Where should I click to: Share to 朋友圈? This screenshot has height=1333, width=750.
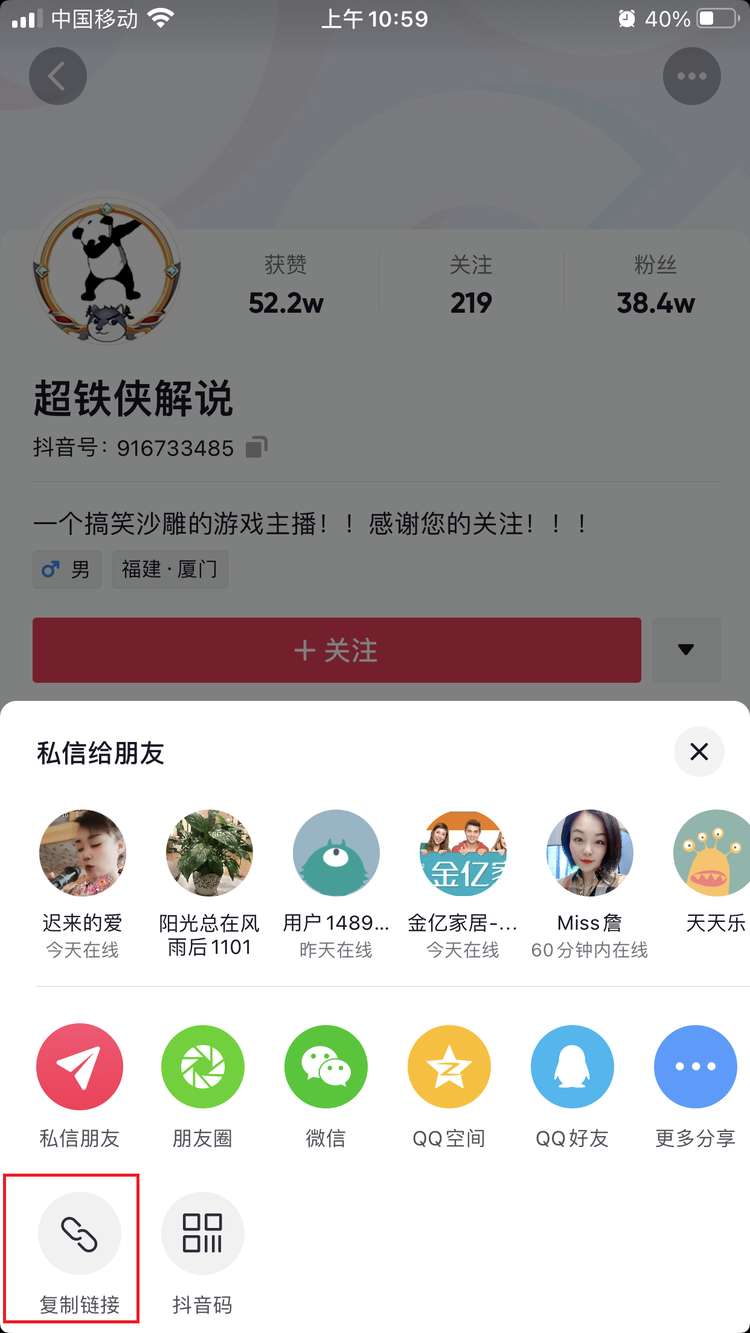203,1067
